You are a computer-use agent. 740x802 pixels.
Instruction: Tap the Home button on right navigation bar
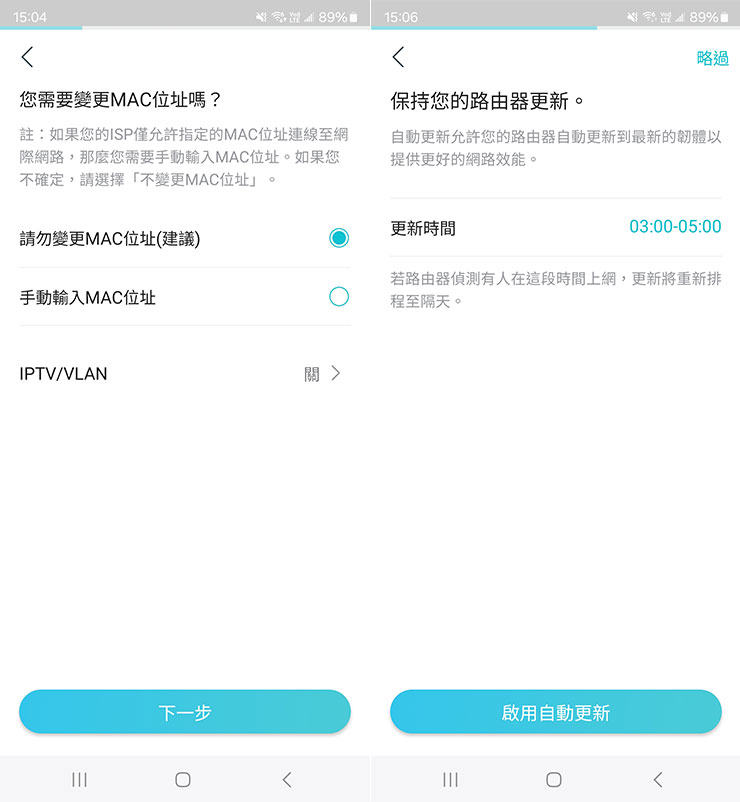pos(555,779)
